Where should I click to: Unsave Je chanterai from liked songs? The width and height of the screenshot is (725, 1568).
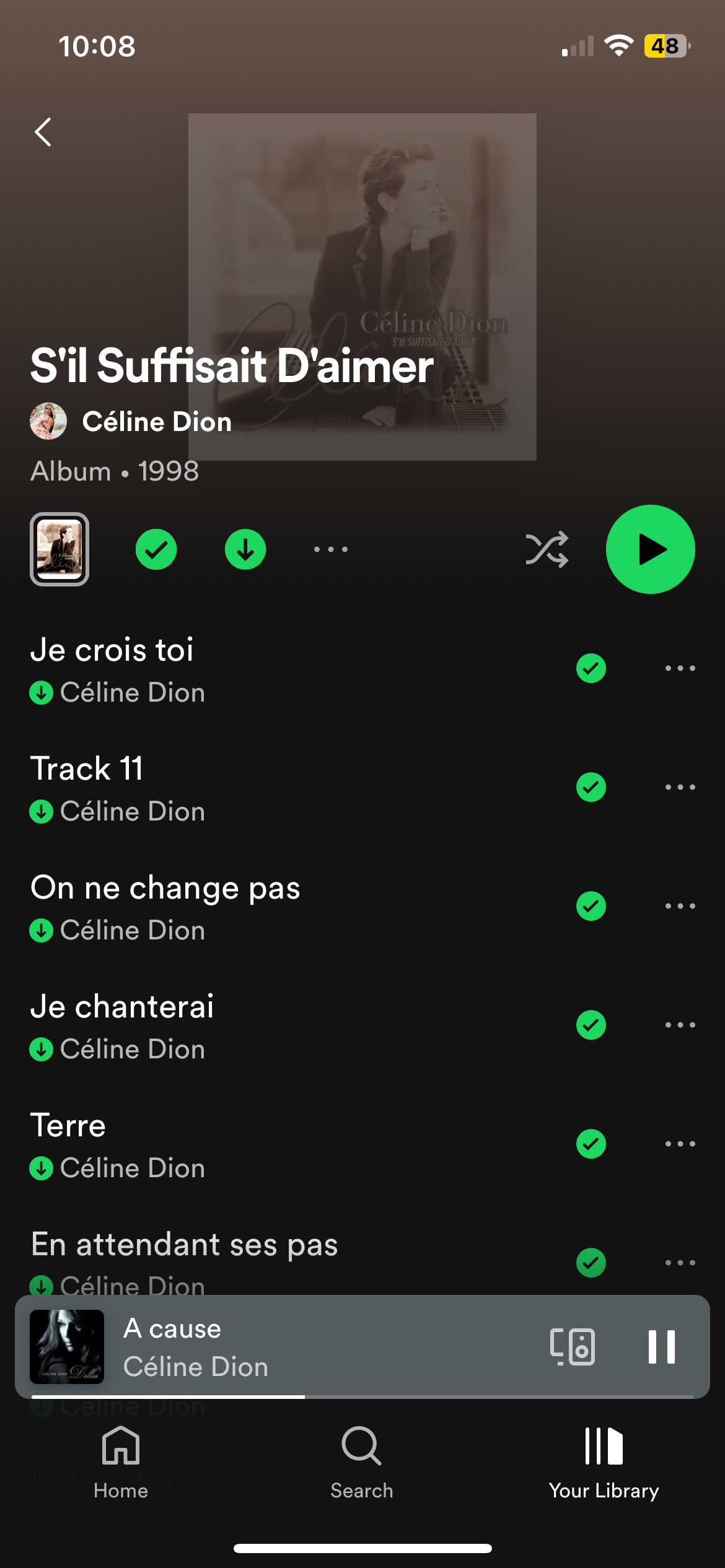click(591, 1025)
